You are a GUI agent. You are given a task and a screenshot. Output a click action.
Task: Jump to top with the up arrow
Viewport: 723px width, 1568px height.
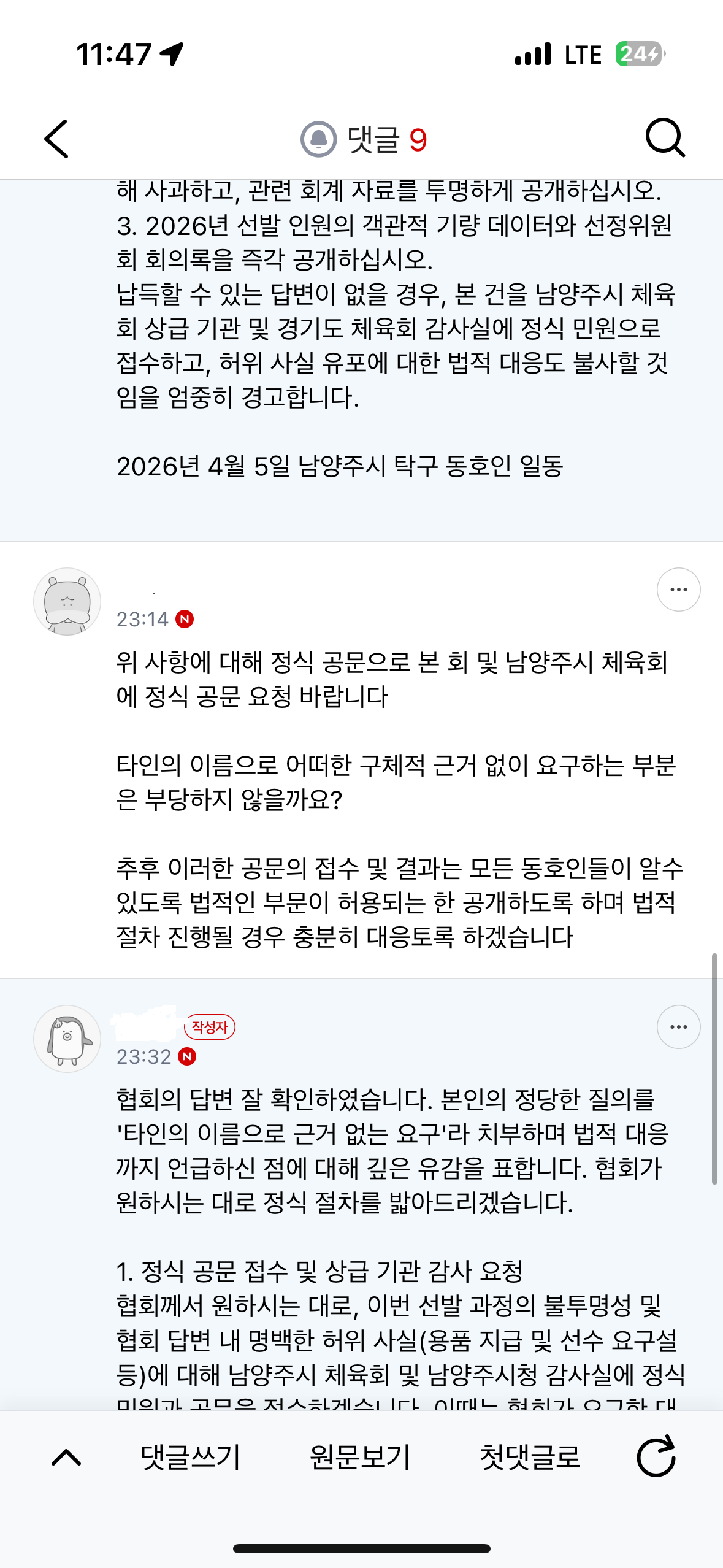(x=66, y=1458)
